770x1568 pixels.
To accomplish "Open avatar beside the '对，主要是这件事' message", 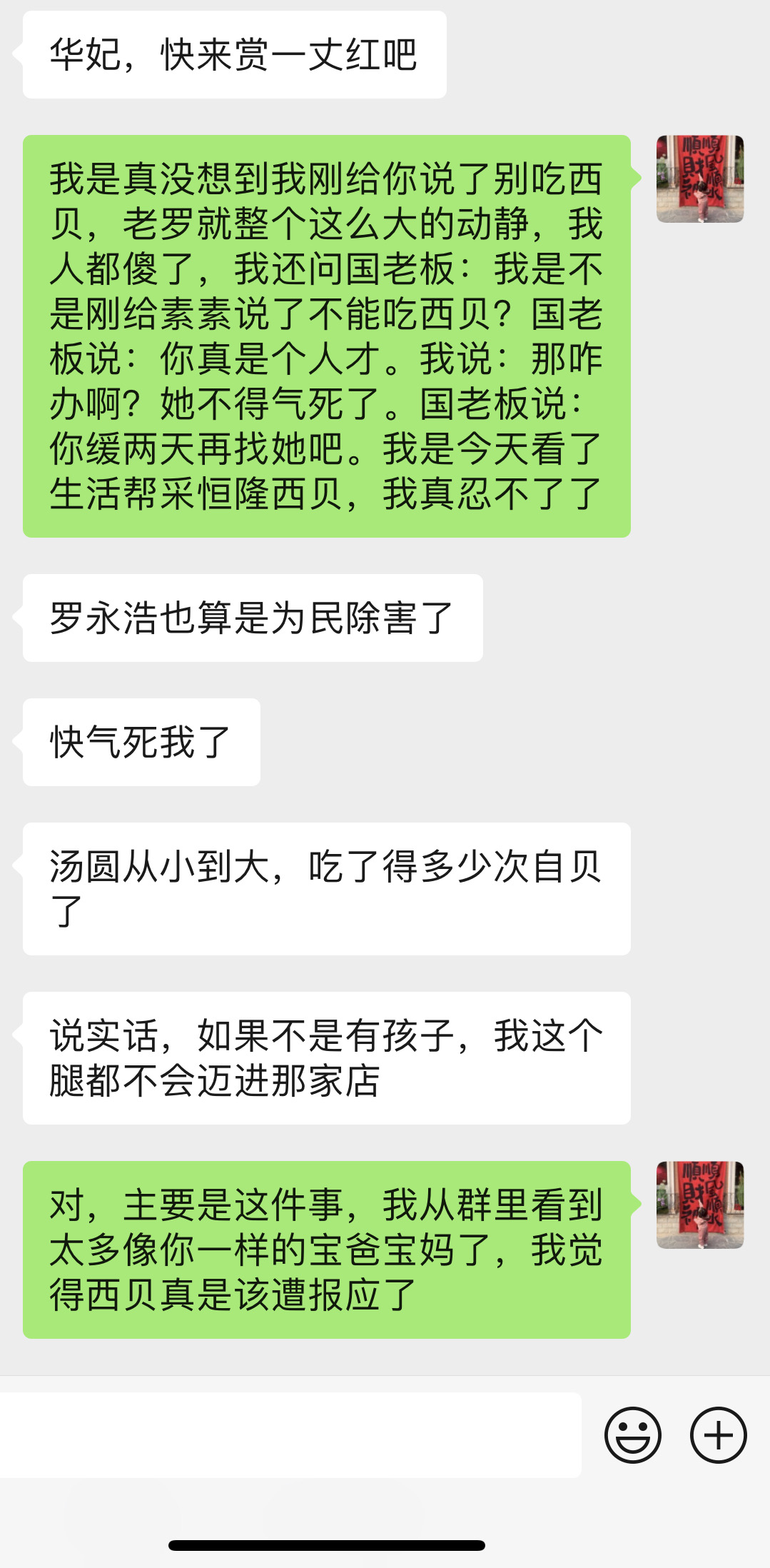I will click(x=700, y=1205).
